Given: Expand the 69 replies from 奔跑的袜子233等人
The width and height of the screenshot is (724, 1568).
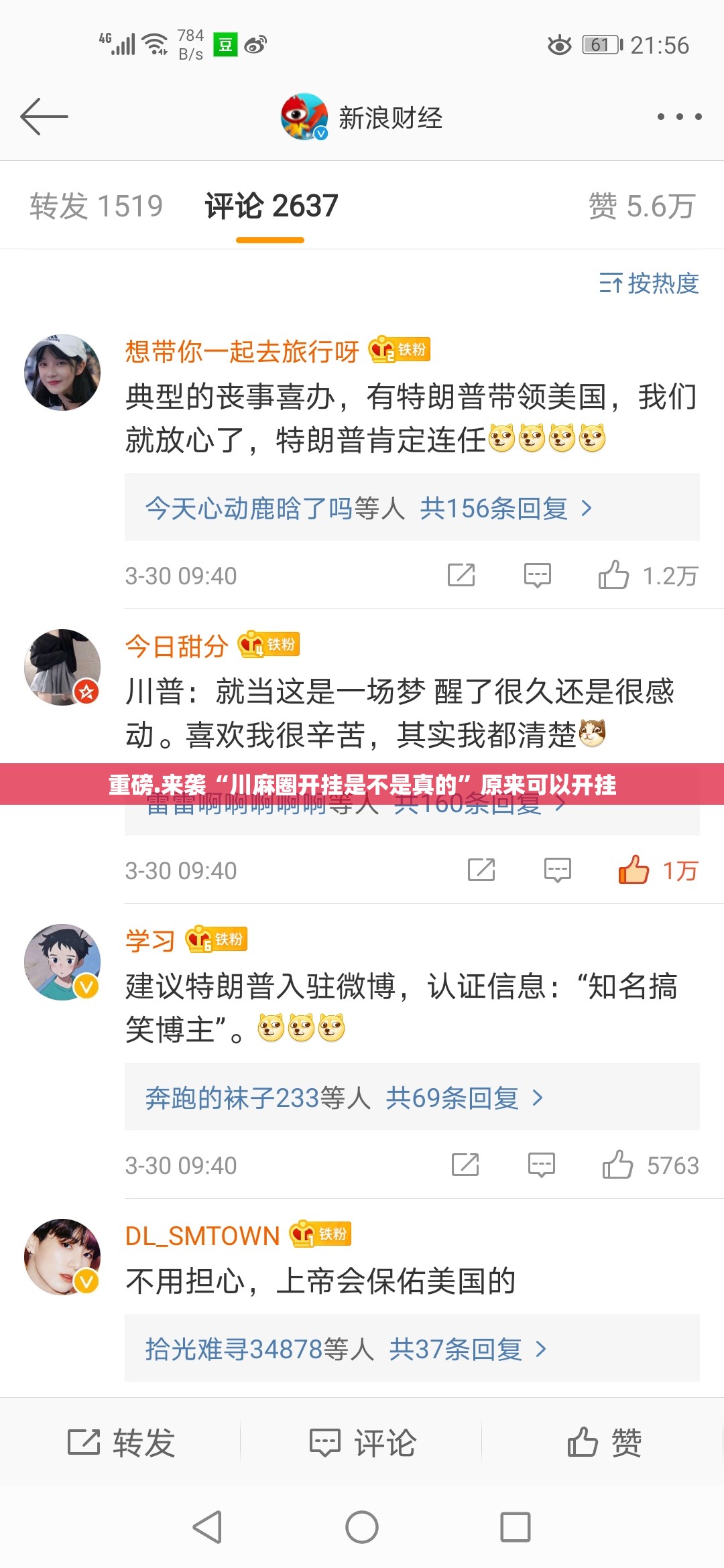Looking at the screenshot, I should (x=344, y=1098).
